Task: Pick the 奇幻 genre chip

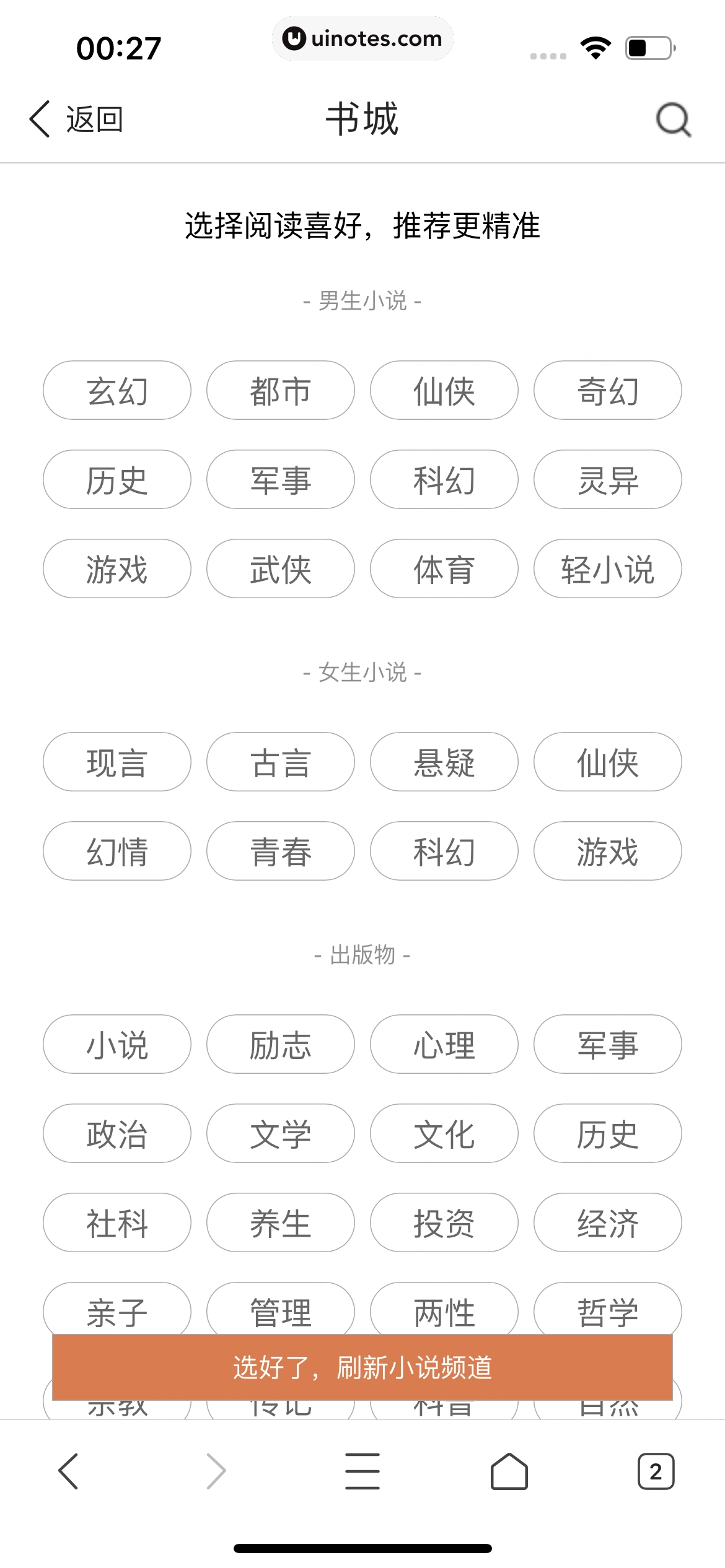Action: pos(608,391)
